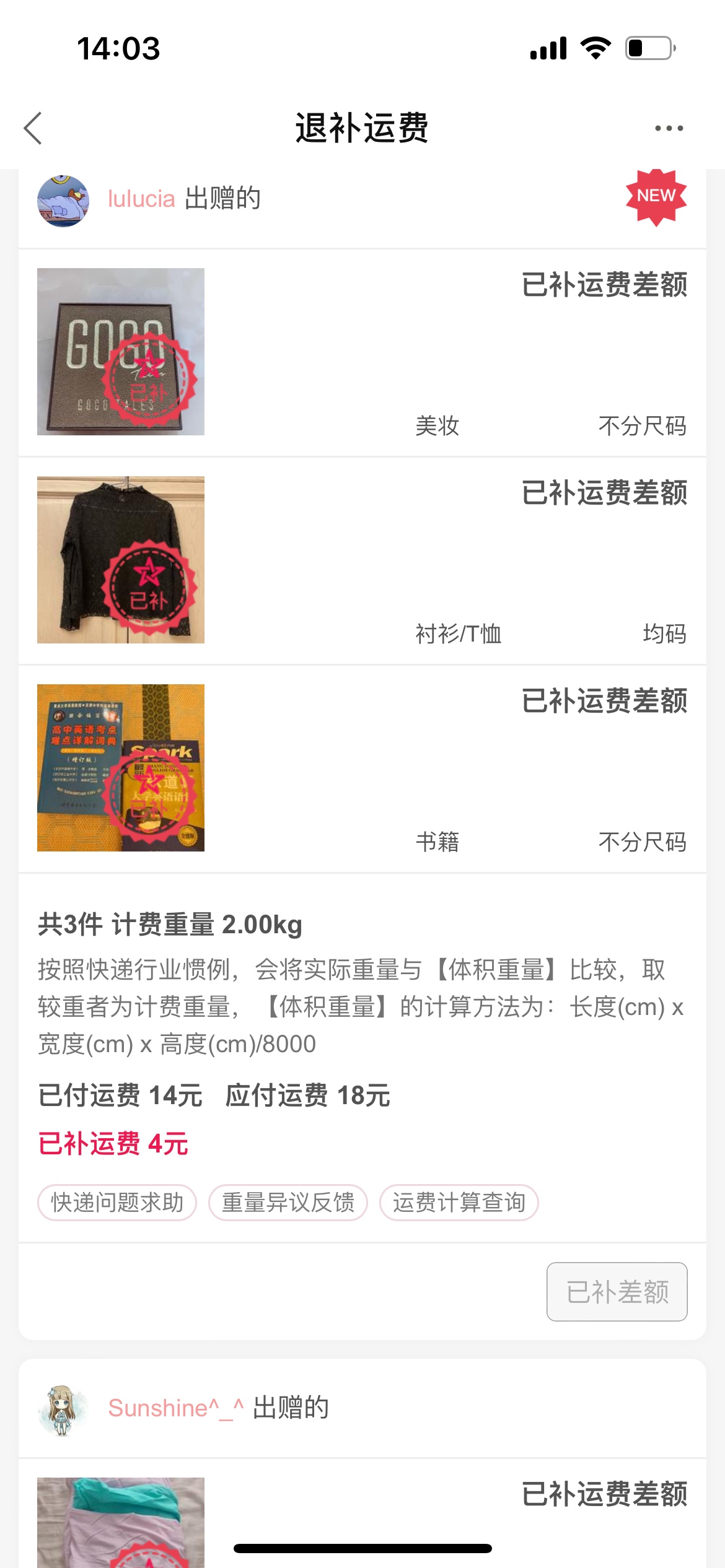Open the 书籍 item thumbnail
Viewport: 725px width, 1568px height.
(121, 768)
